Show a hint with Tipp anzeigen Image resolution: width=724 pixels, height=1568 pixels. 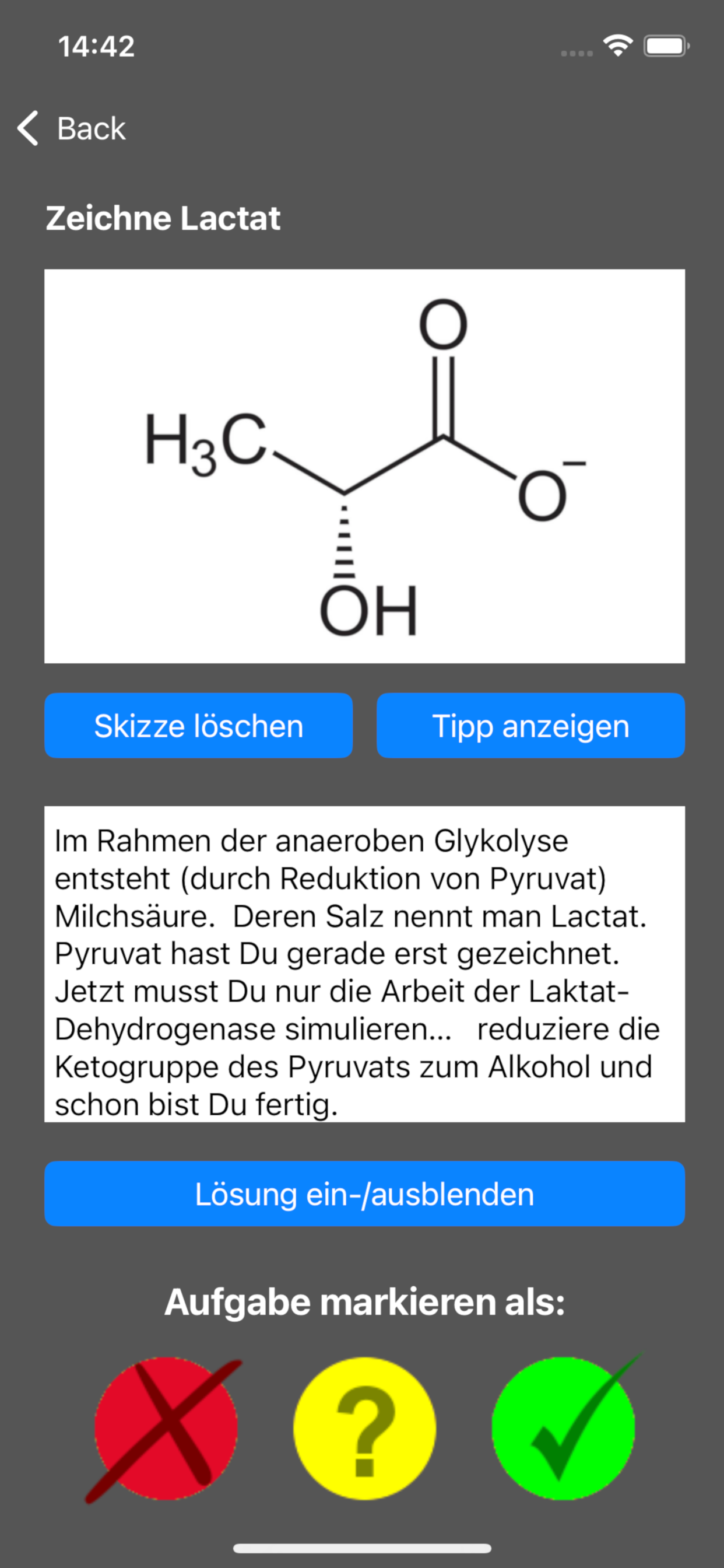click(x=530, y=726)
